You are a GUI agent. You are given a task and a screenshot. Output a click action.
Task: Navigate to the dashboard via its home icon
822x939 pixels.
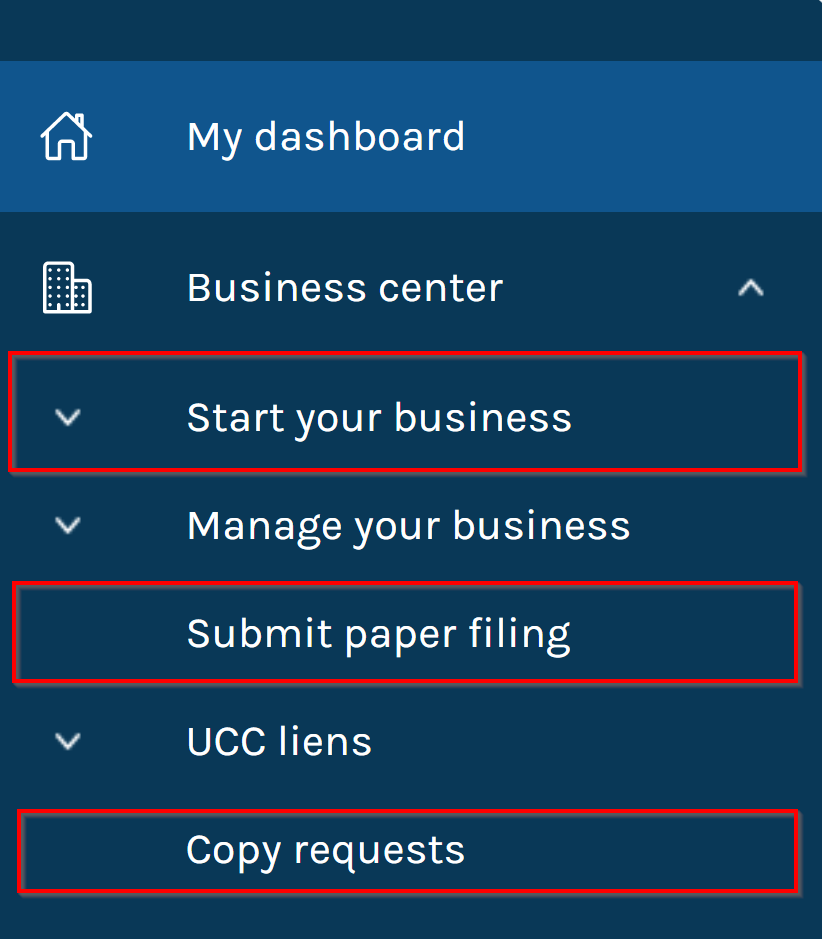(66, 137)
